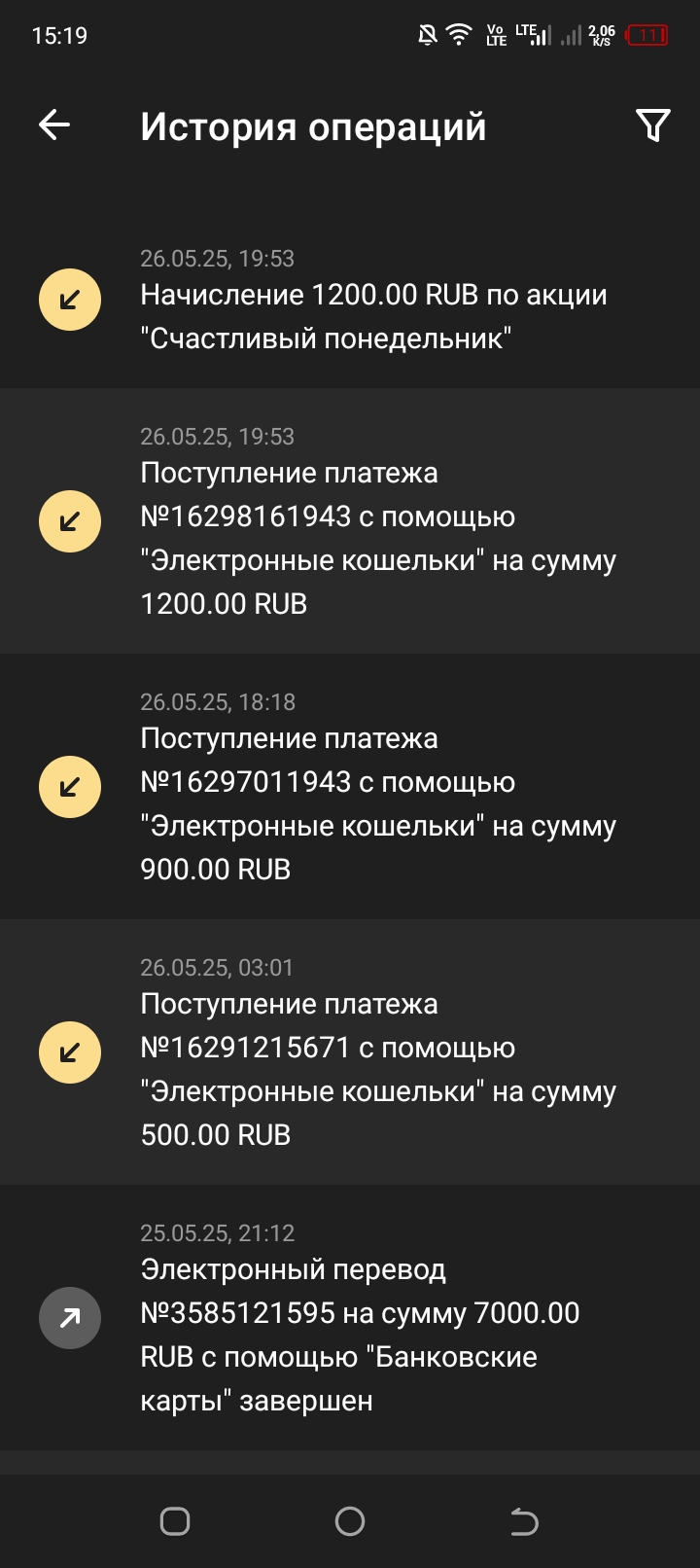Open the operations filter
The height and width of the screenshot is (1568, 700).
point(652,125)
